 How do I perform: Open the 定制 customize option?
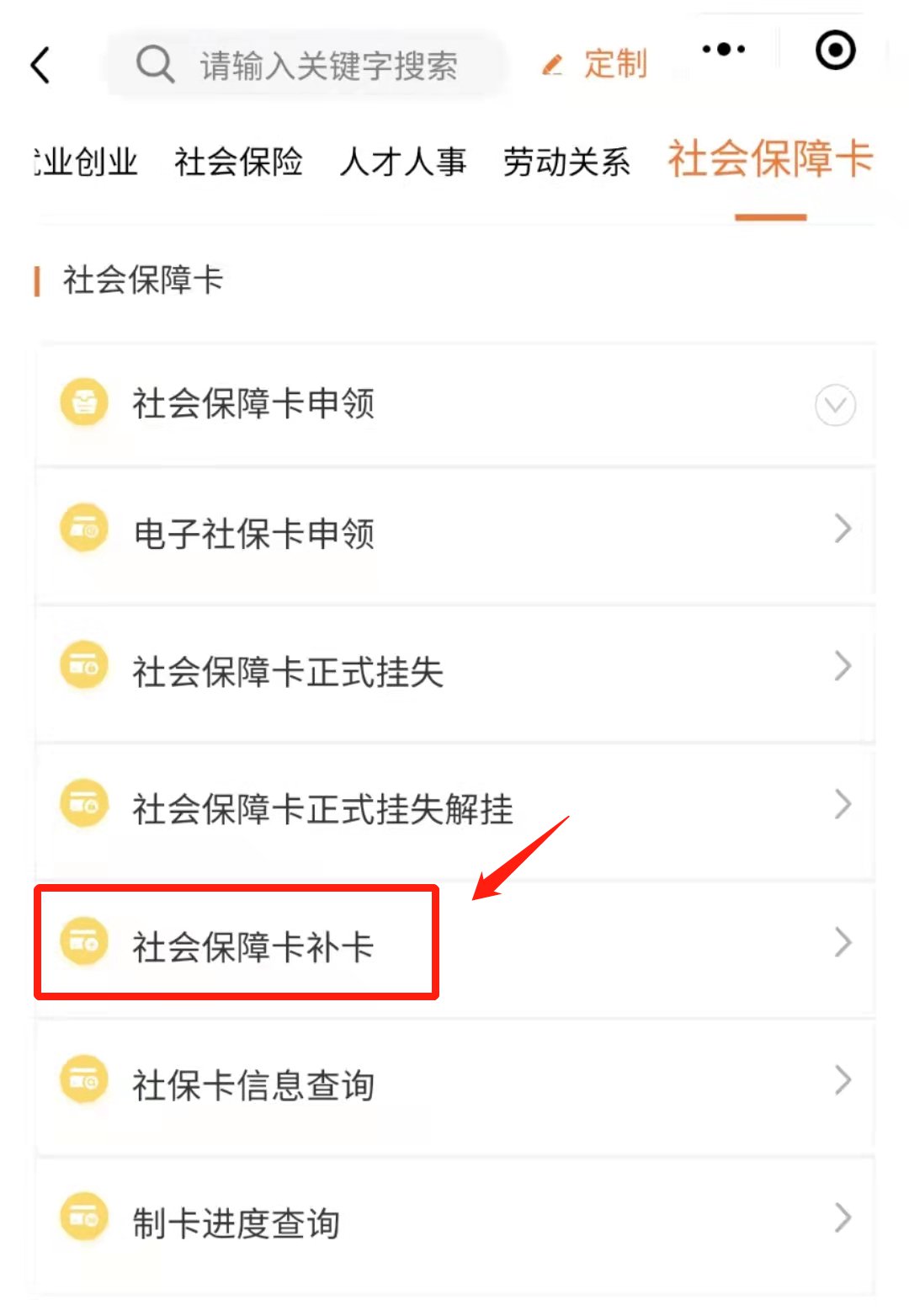tap(597, 64)
